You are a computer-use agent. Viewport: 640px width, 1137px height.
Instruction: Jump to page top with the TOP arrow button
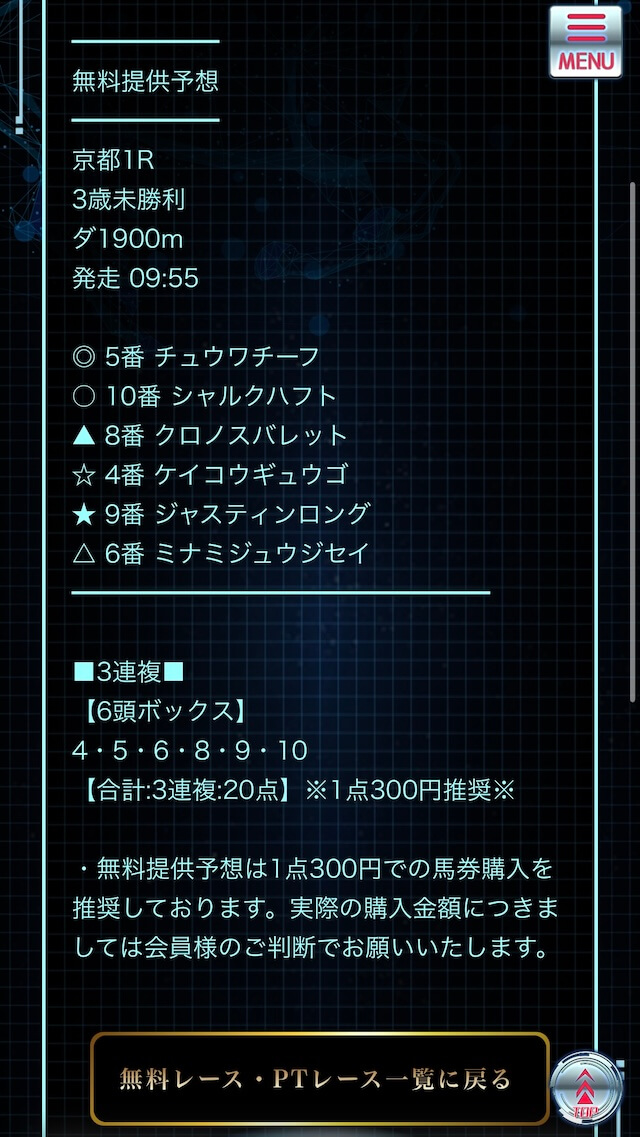coord(585,1088)
